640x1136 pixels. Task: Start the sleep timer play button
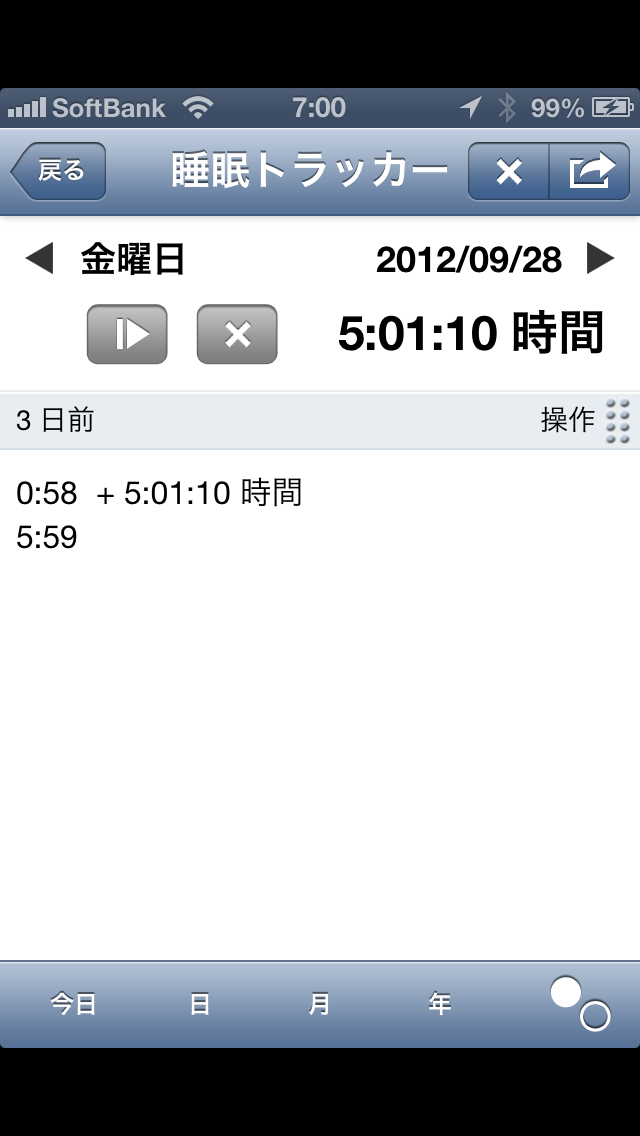coord(127,334)
